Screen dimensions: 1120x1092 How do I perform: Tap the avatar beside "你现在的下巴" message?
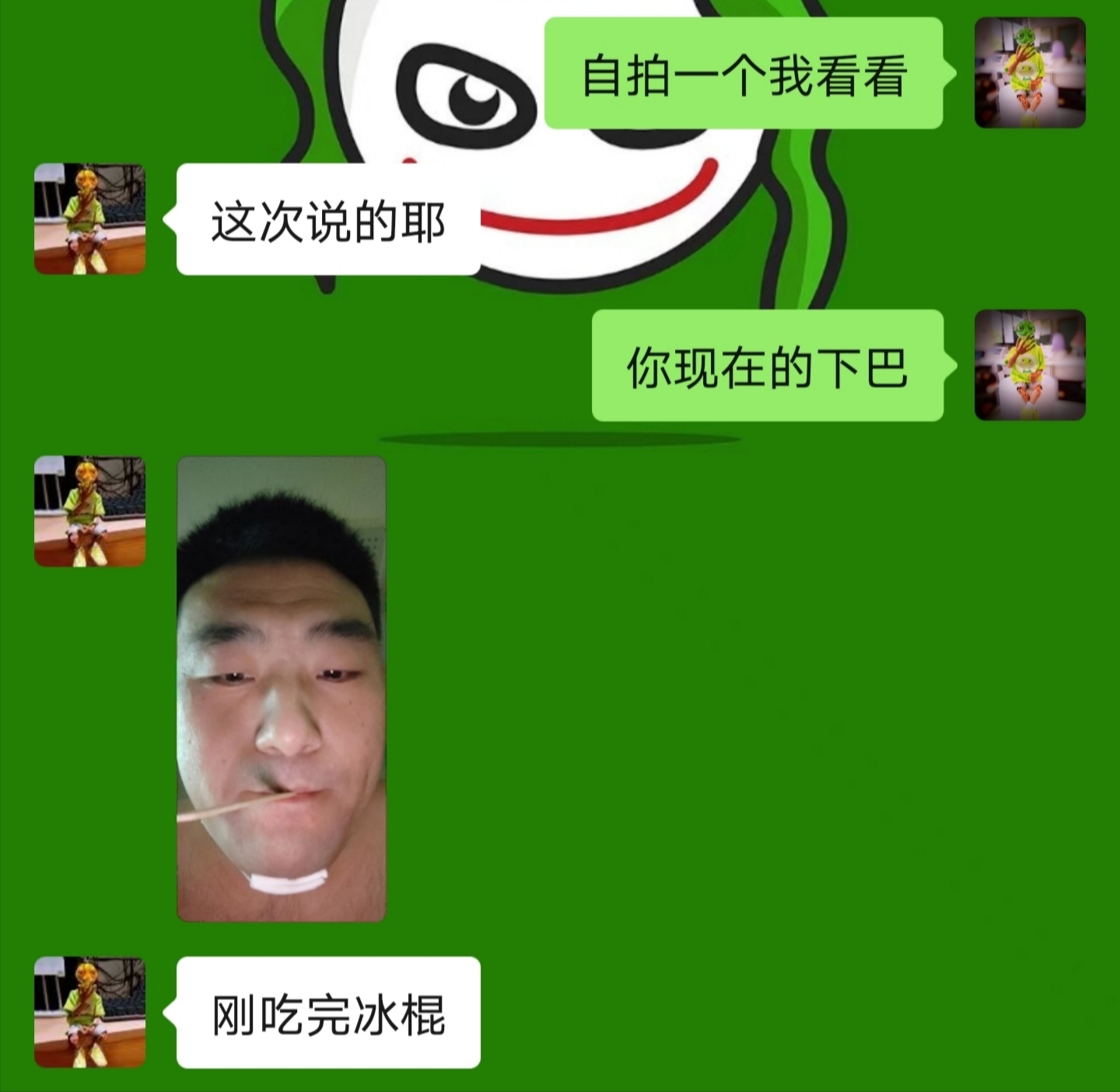[x=1030, y=365]
